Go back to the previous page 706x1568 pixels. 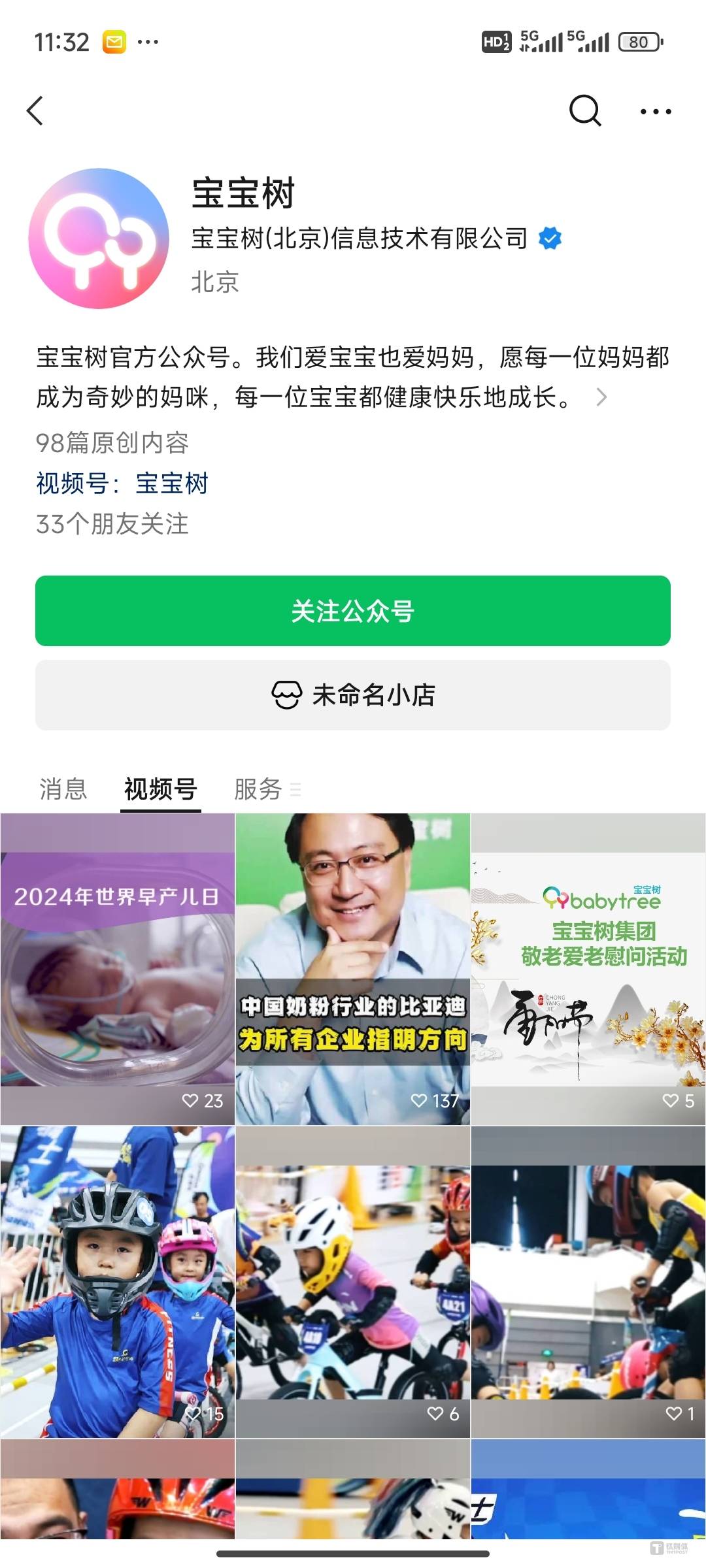(x=36, y=110)
